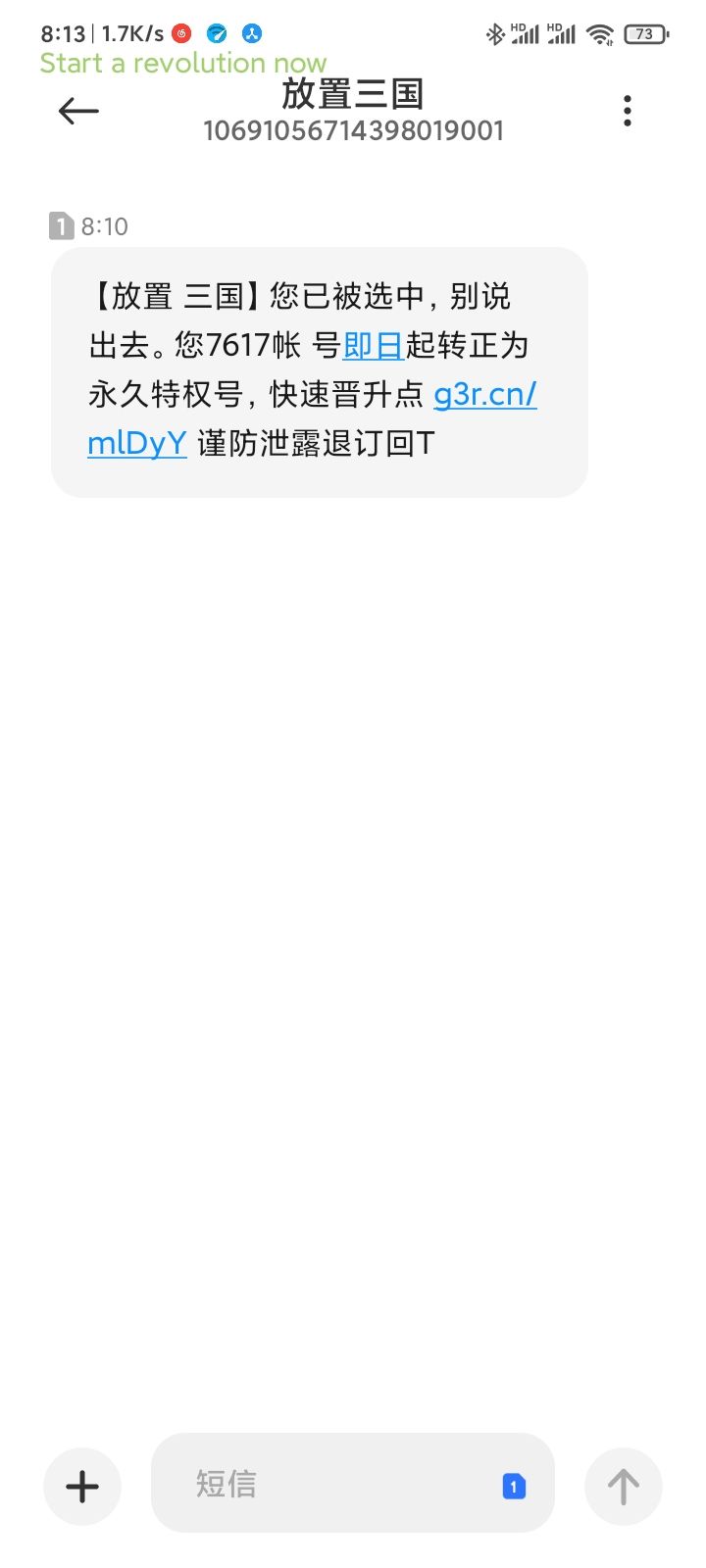Open the three-dot overflow menu

628,111
